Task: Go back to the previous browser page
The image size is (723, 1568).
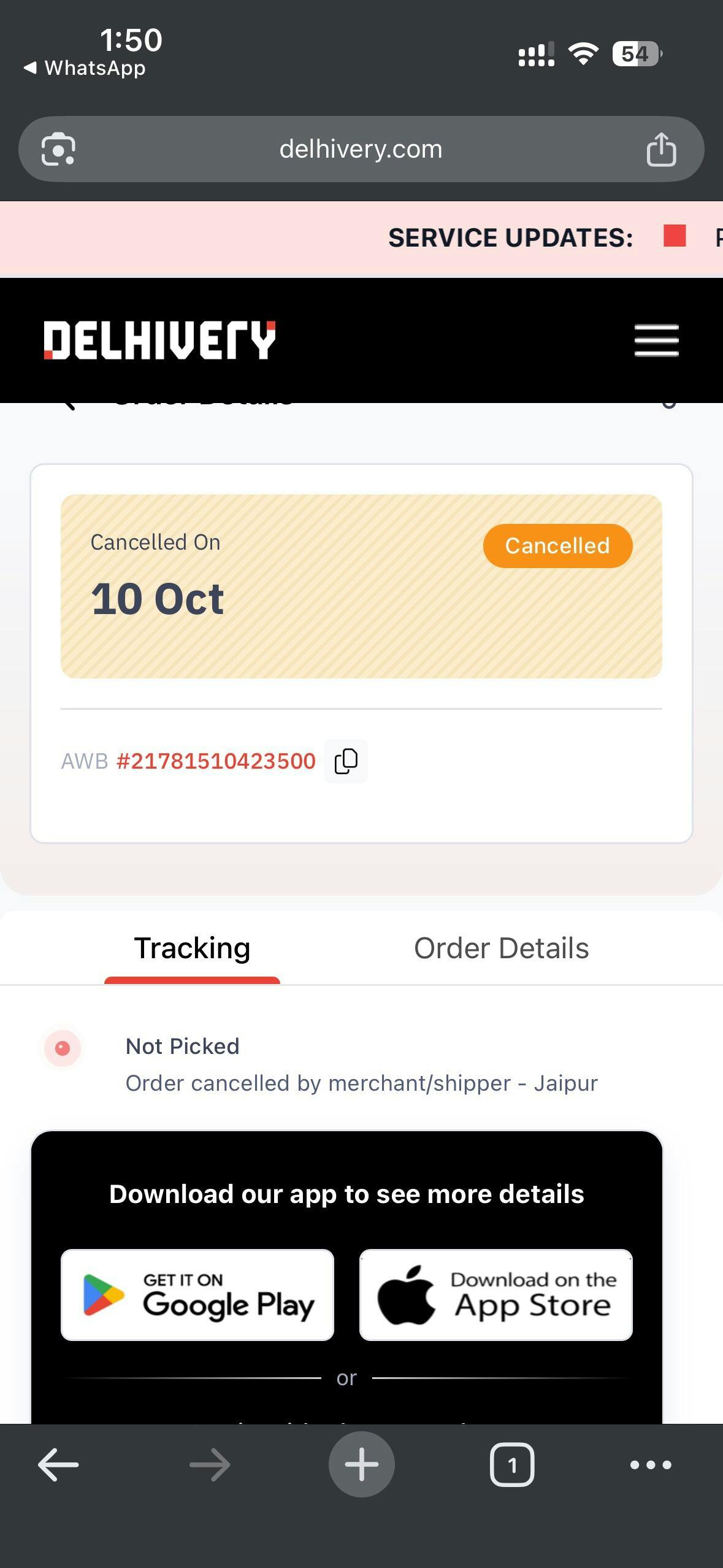Action: click(58, 1465)
